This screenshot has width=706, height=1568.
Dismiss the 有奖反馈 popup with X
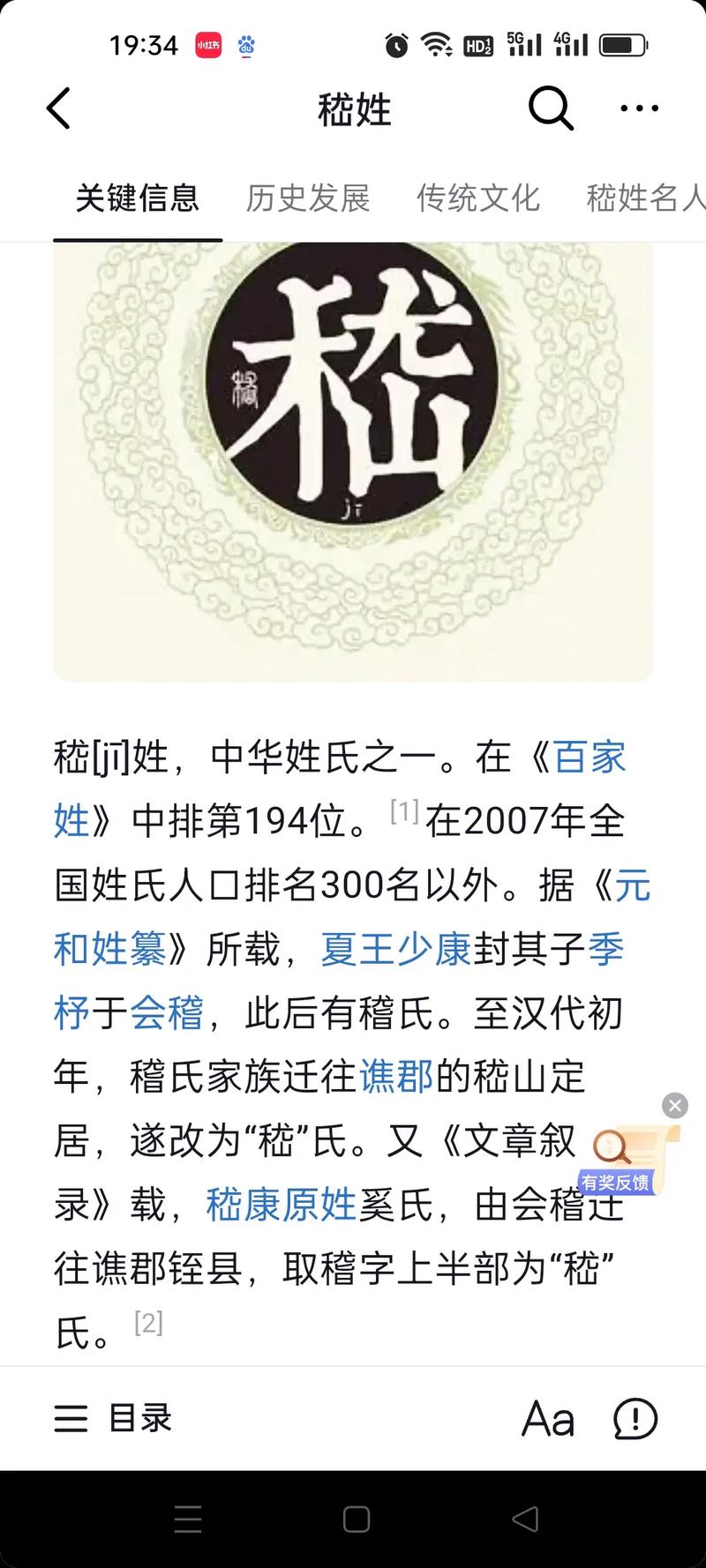click(x=675, y=1105)
